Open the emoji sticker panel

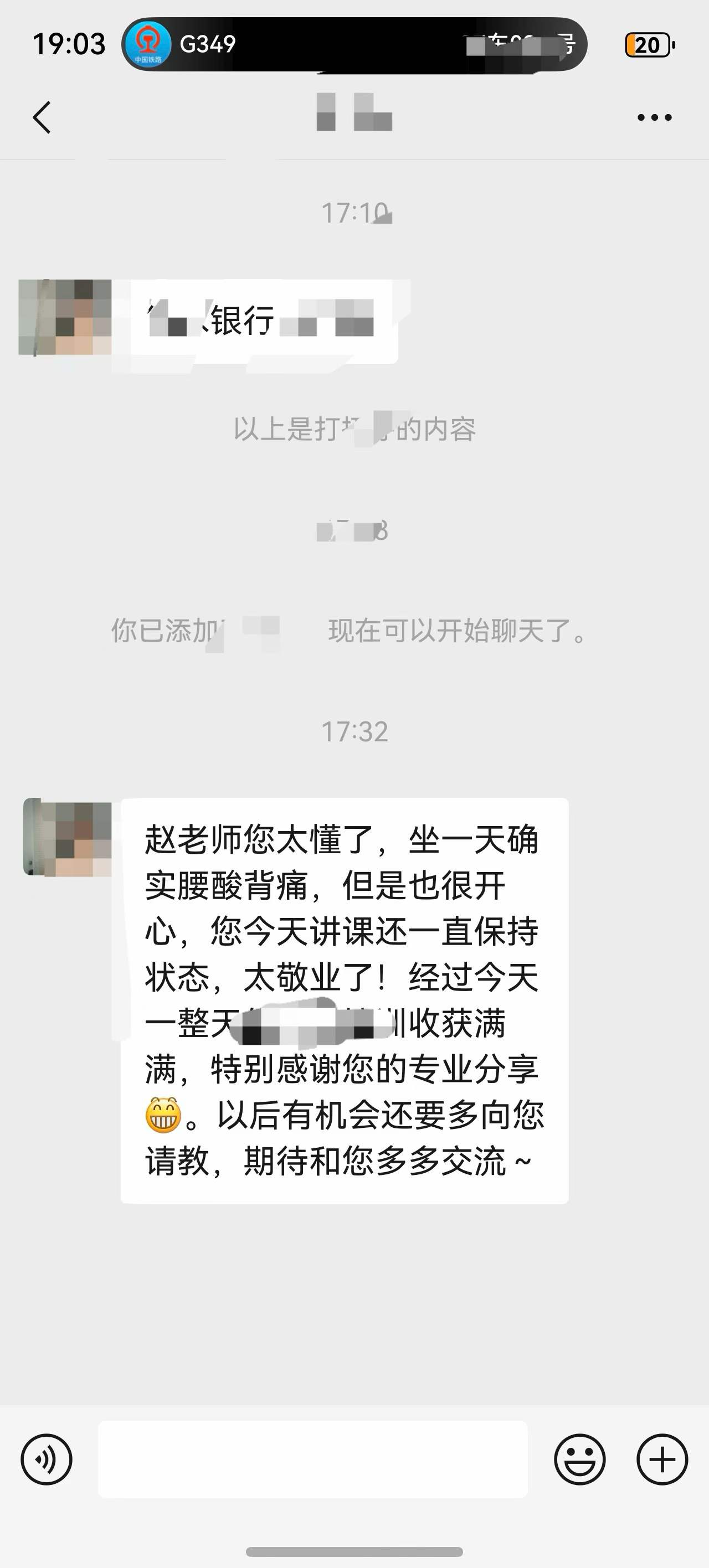click(579, 1459)
